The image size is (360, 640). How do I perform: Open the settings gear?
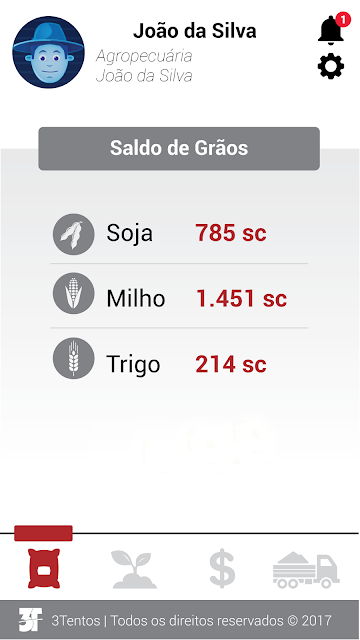[x=331, y=66]
